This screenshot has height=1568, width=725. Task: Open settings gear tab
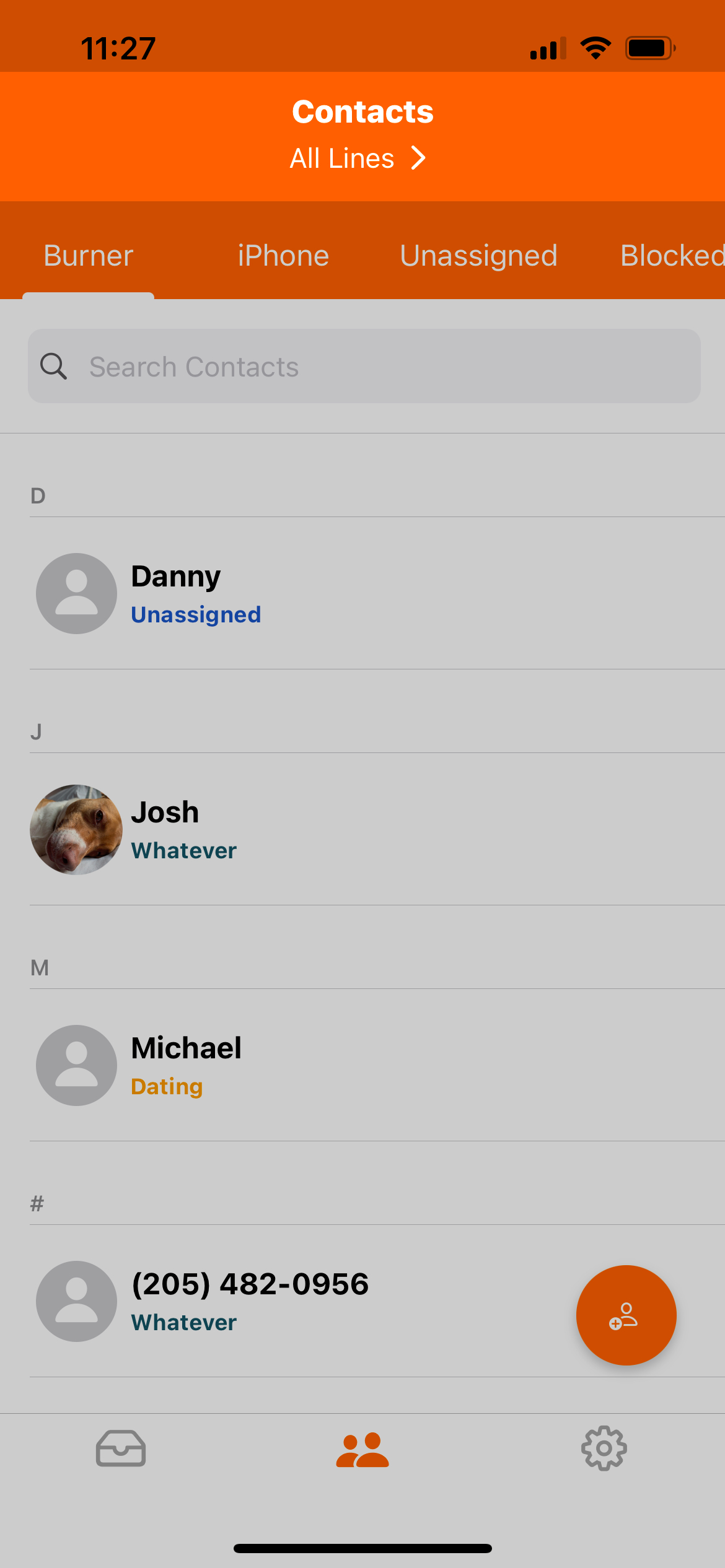pos(604,1448)
